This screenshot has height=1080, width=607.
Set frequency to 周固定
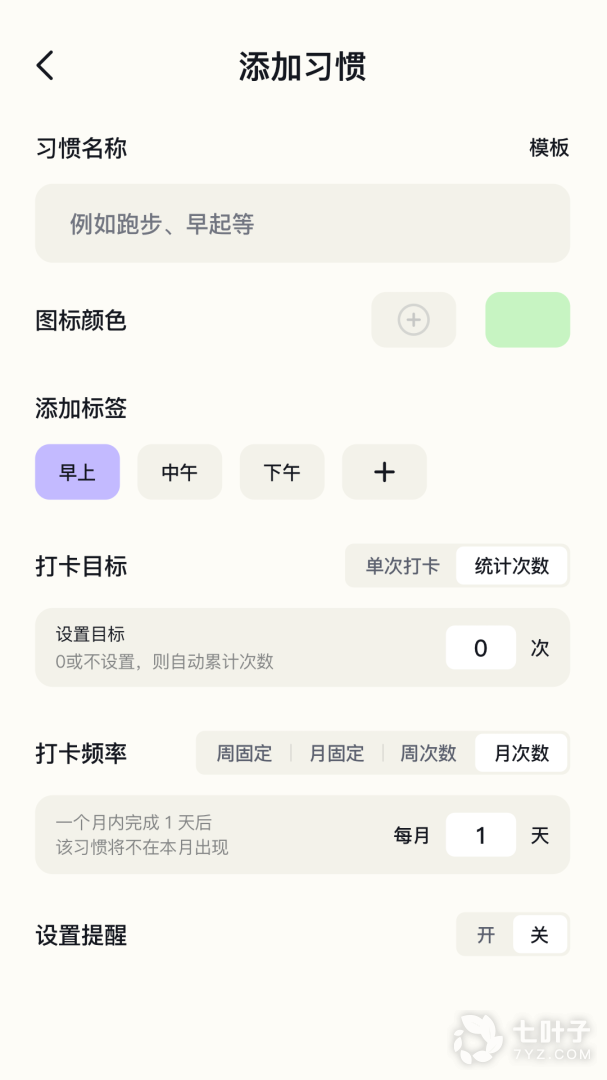point(244,753)
